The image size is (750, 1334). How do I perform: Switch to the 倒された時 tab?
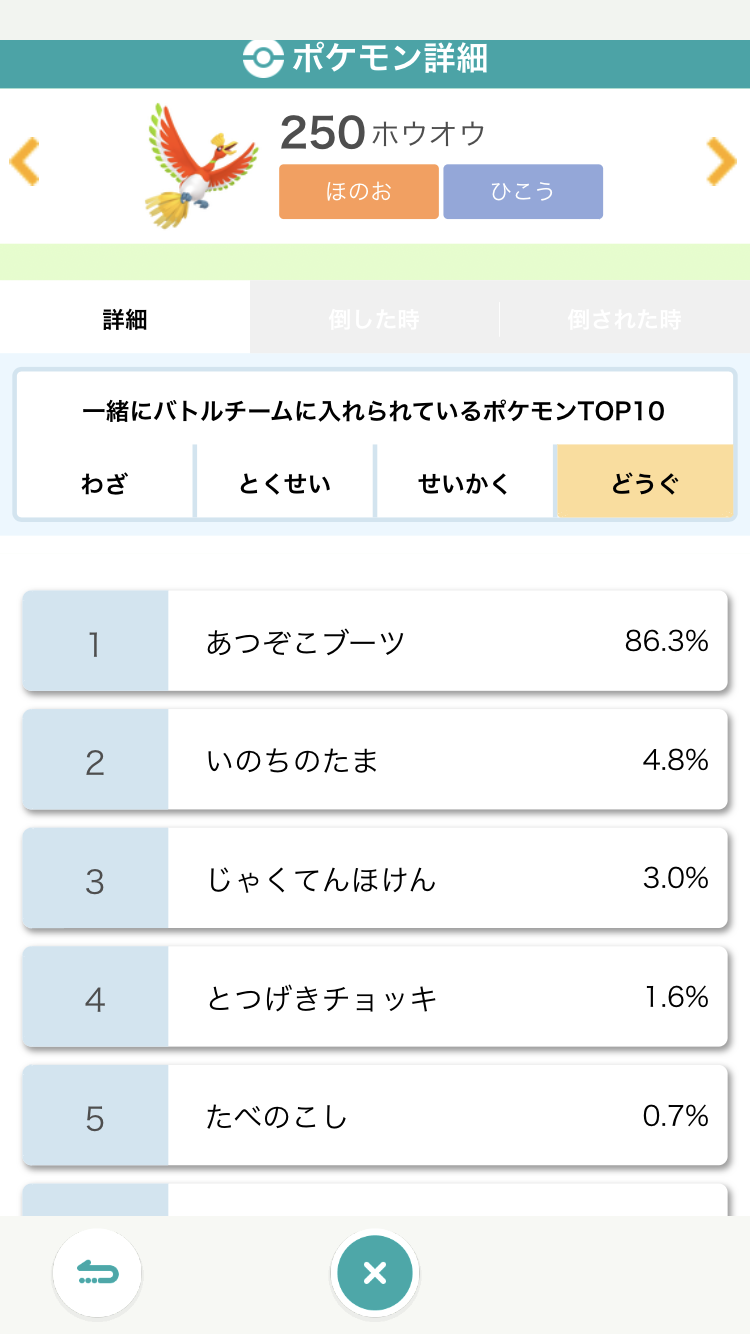(625, 318)
